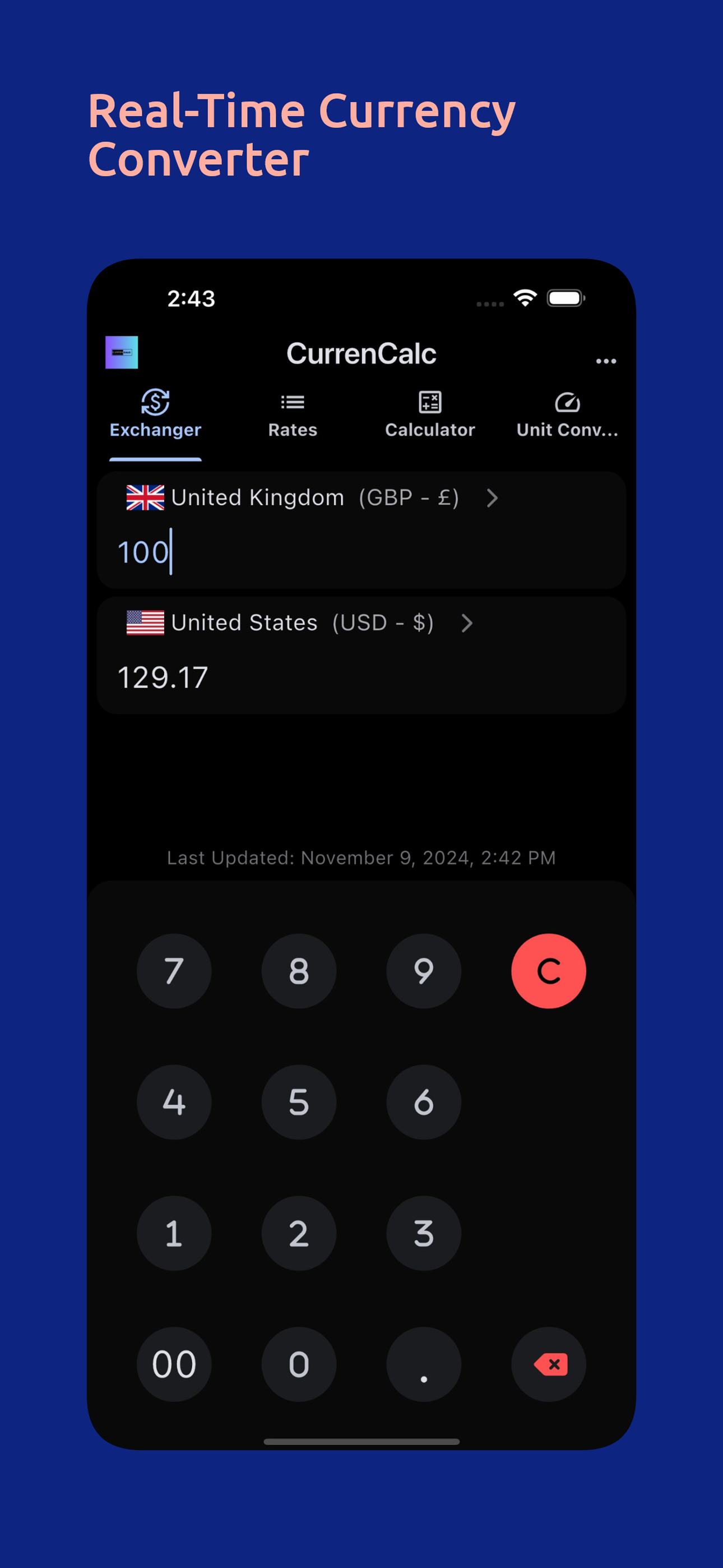Tap the Last Updated timestamp text
The width and height of the screenshot is (723, 1568).
[361, 857]
